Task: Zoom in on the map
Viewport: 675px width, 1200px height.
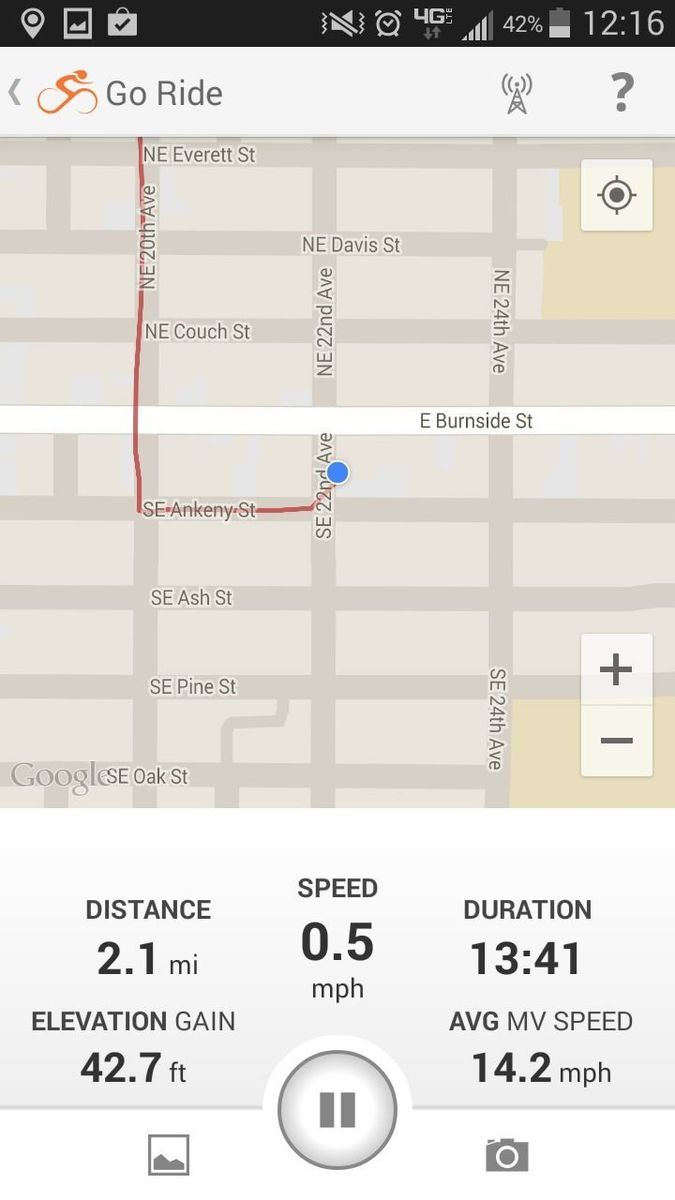Action: (616, 670)
